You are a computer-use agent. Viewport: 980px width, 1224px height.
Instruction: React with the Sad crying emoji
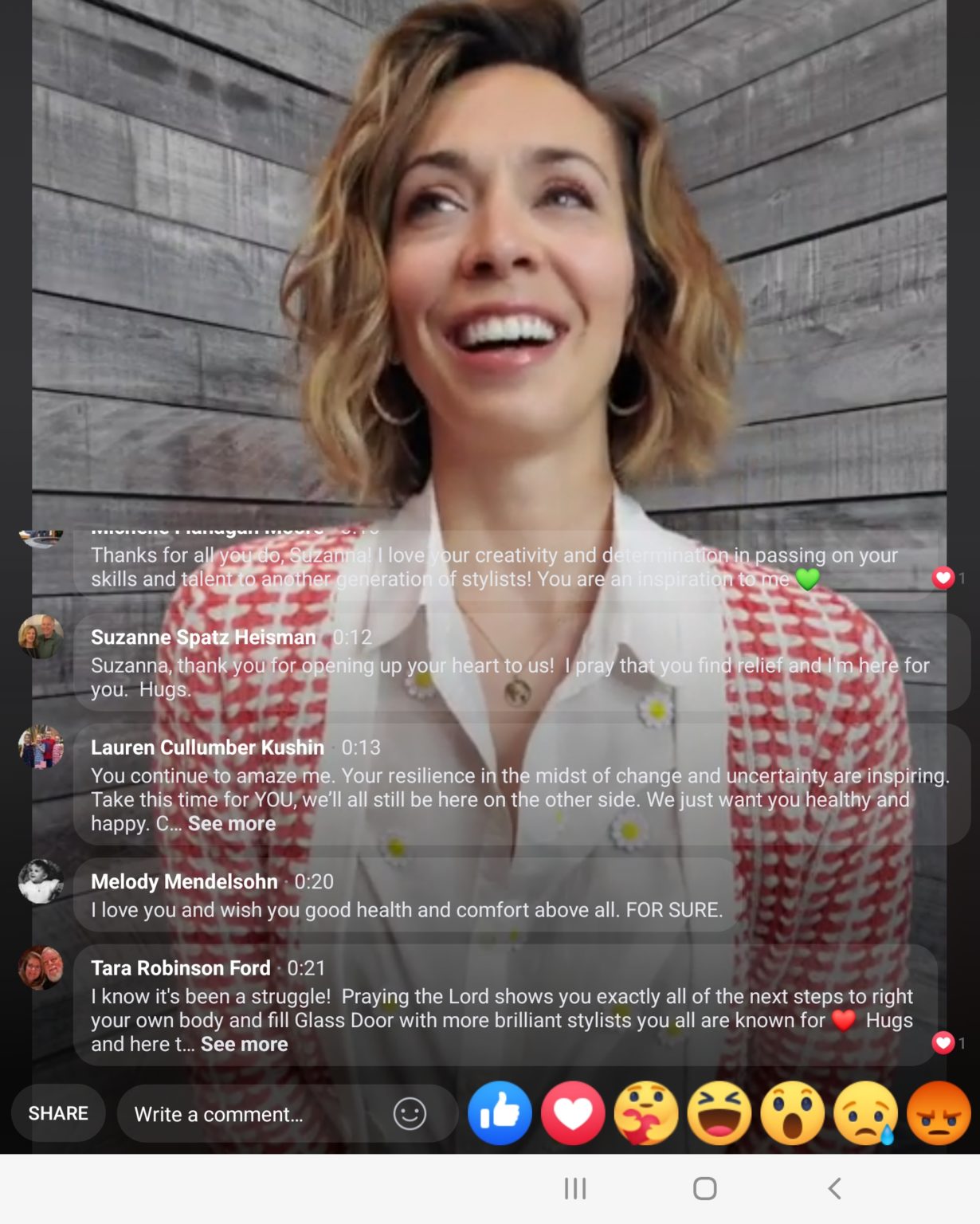[x=866, y=1113]
